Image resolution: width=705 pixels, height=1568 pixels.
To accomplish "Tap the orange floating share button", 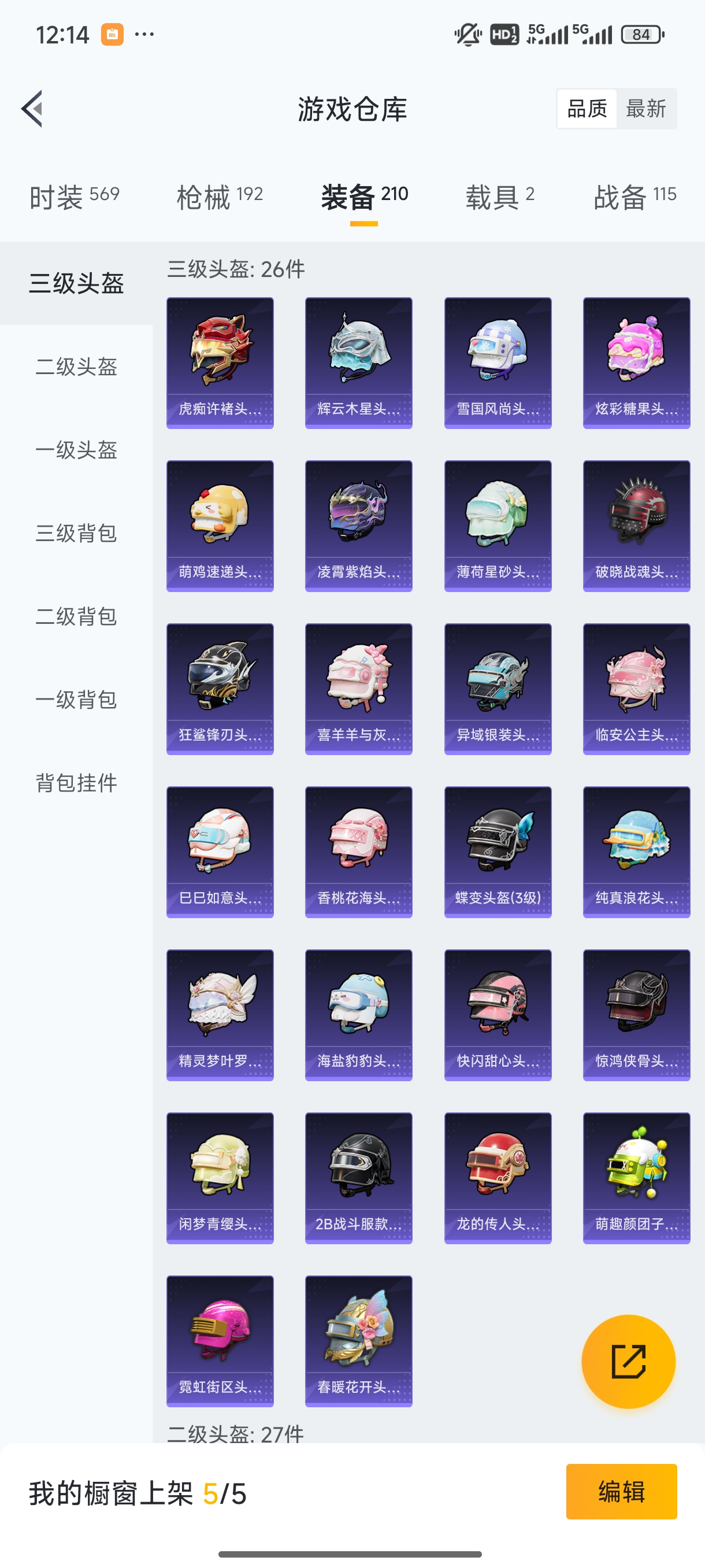I will click(x=628, y=1361).
